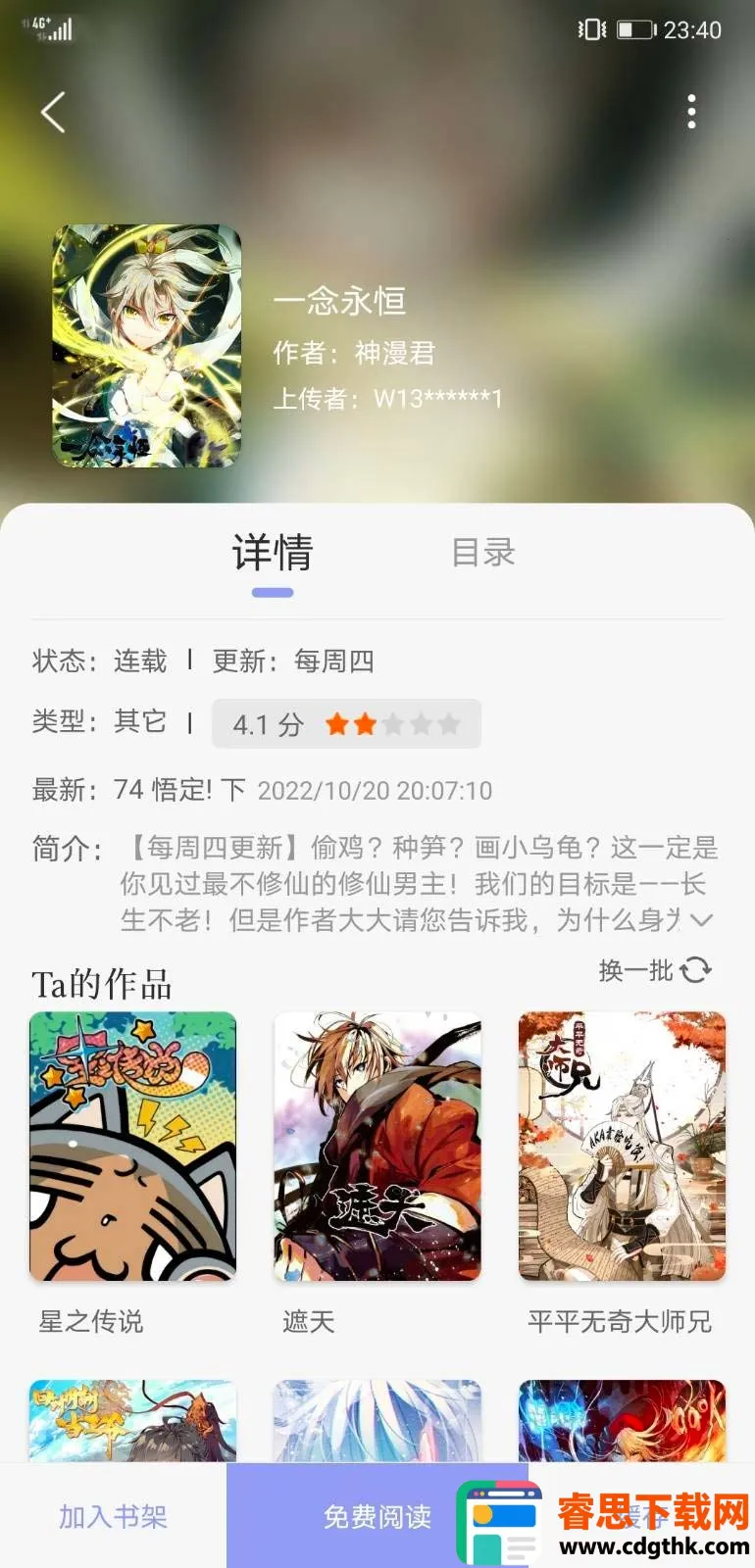Open the 星之传说 comic
755x1568 pixels.
tap(132, 1147)
